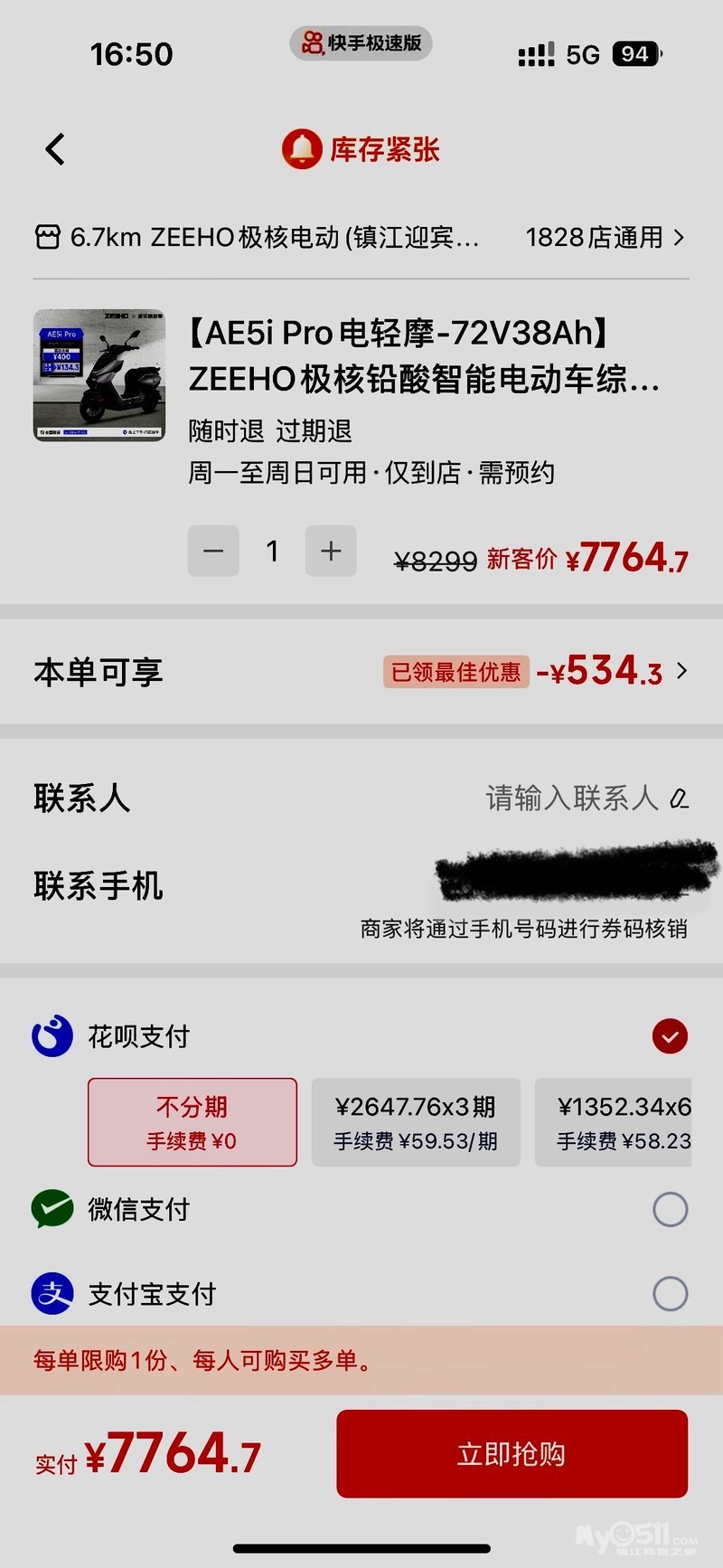The height and width of the screenshot is (1568, 723).
Task: Go back using the top-left arrow
Action: click(55, 149)
